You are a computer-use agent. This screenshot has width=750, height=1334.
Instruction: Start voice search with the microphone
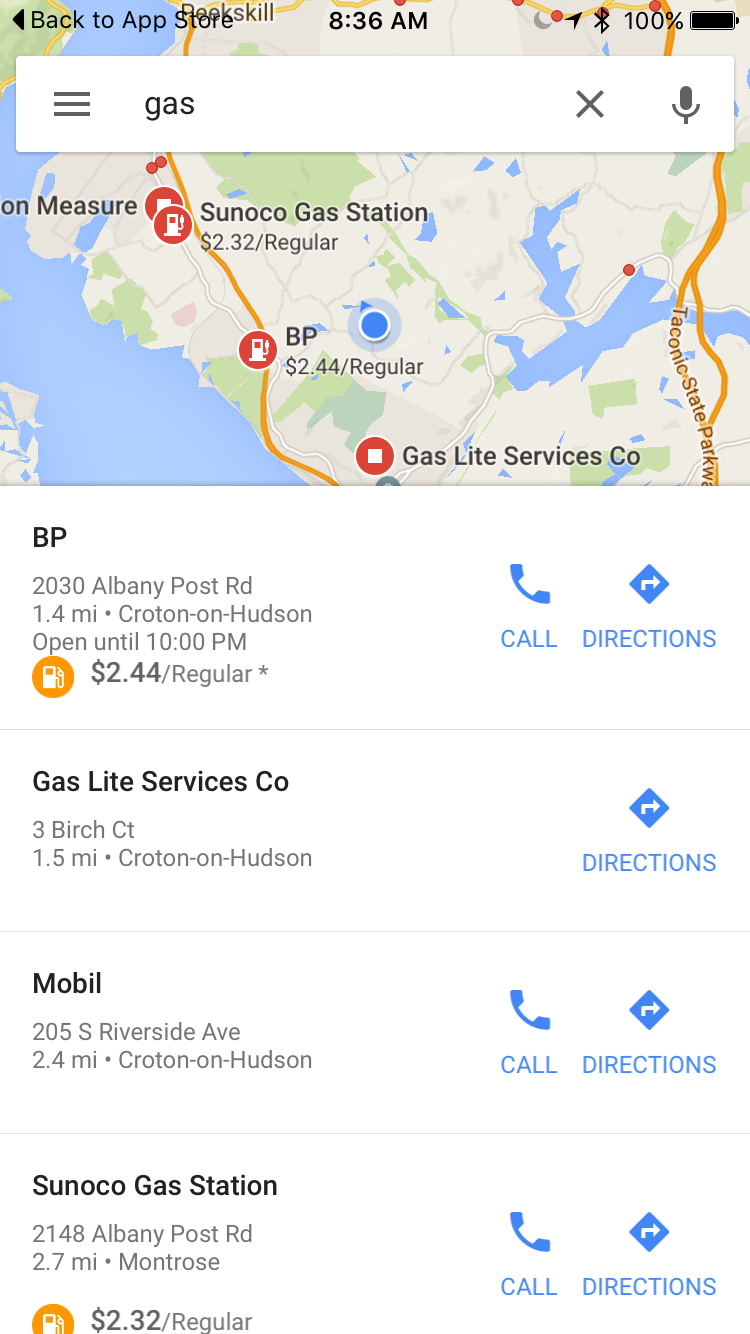click(685, 104)
